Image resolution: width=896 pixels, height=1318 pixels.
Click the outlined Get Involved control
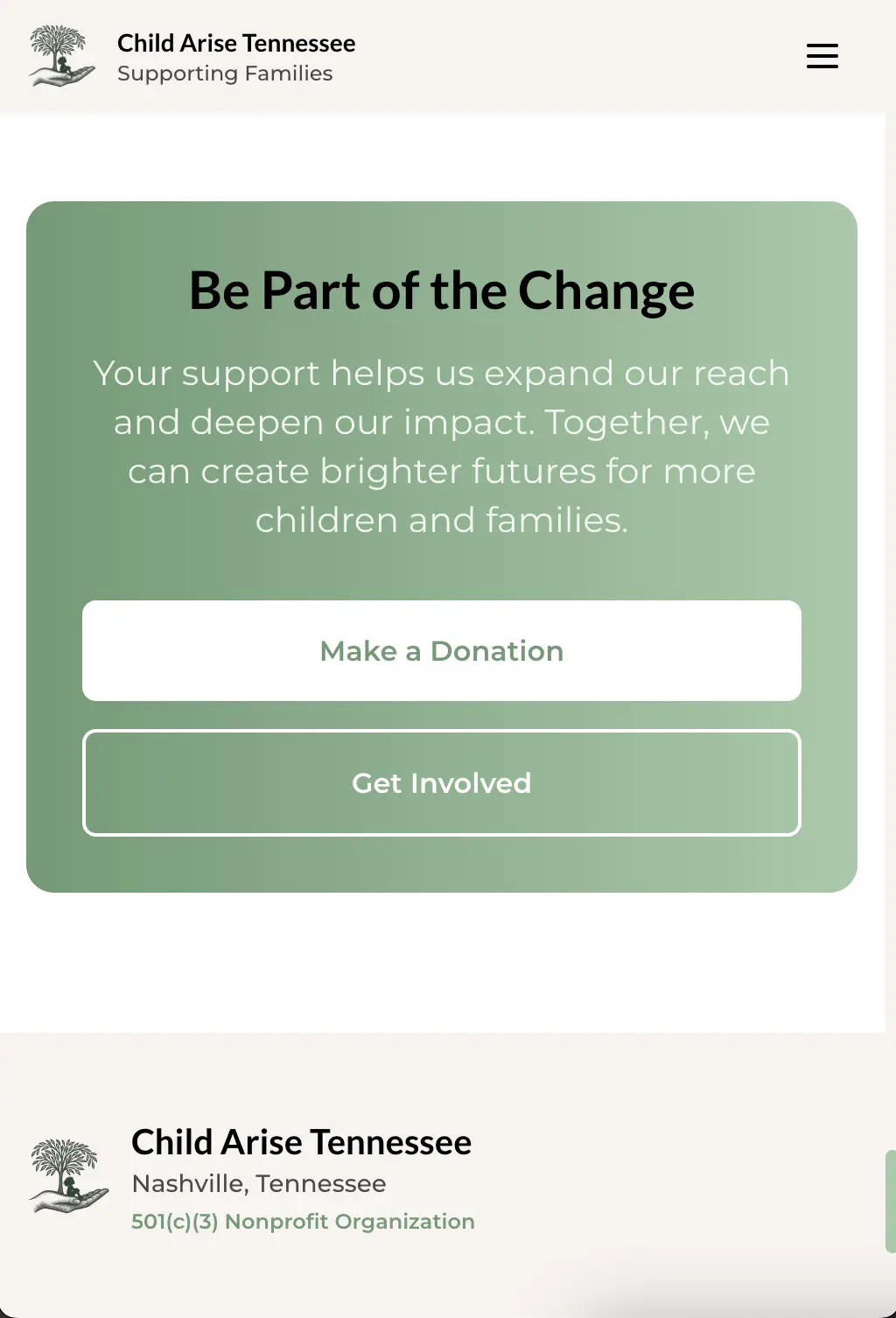pyautogui.click(x=442, y=782)
